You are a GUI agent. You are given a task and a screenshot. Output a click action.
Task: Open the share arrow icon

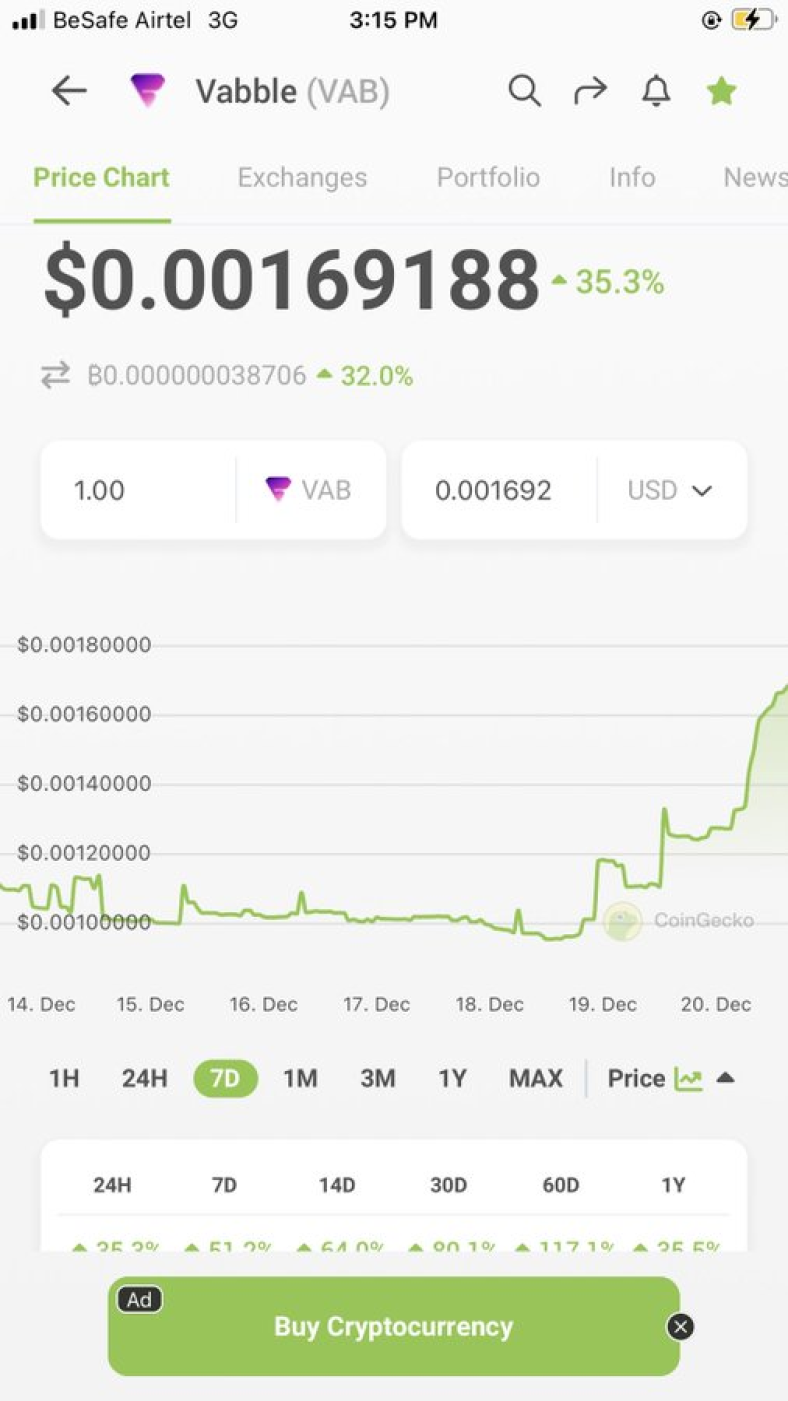[x=590, y=90]
